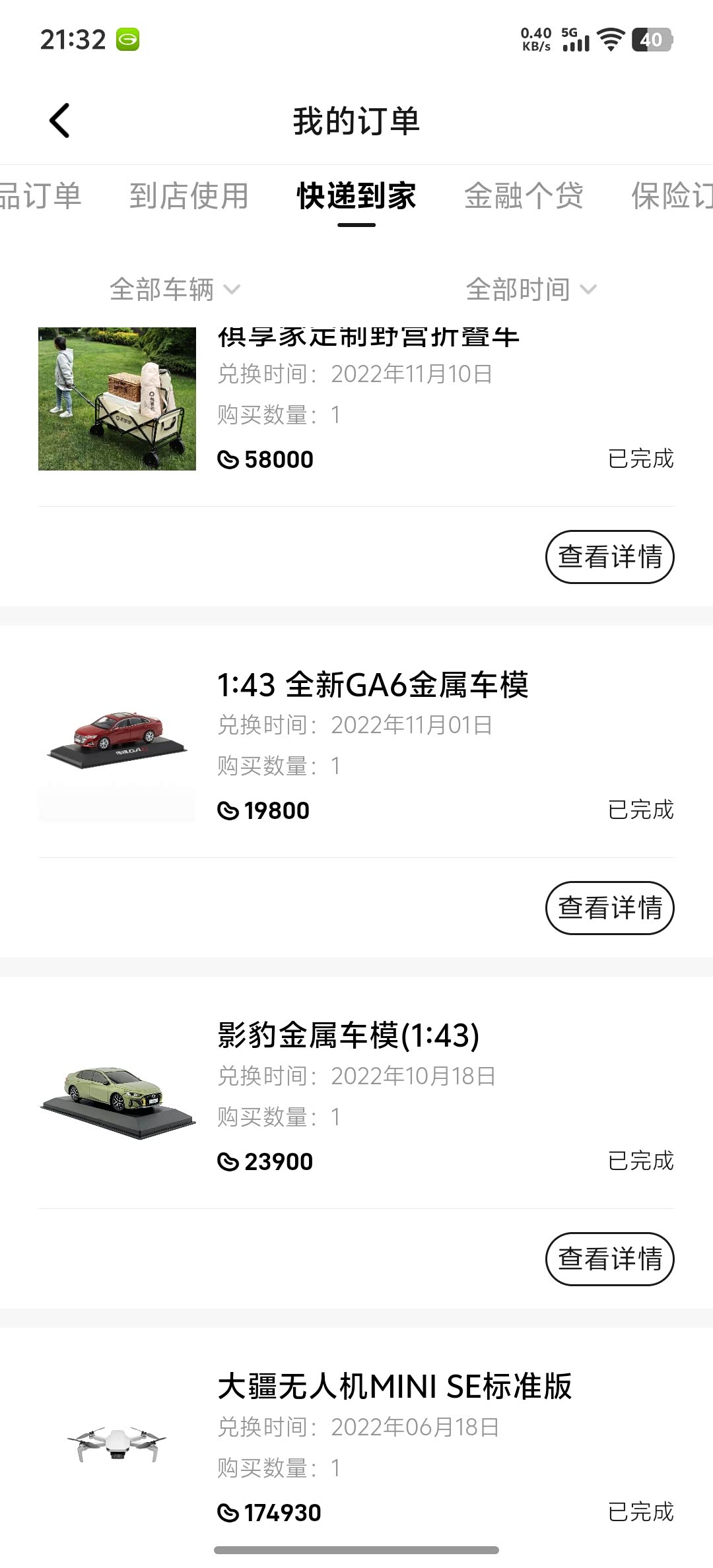The width and height of the screenshot is (713, 1568).
Task: View details of the 58000 folding cart order
Action: click(609, 557)
